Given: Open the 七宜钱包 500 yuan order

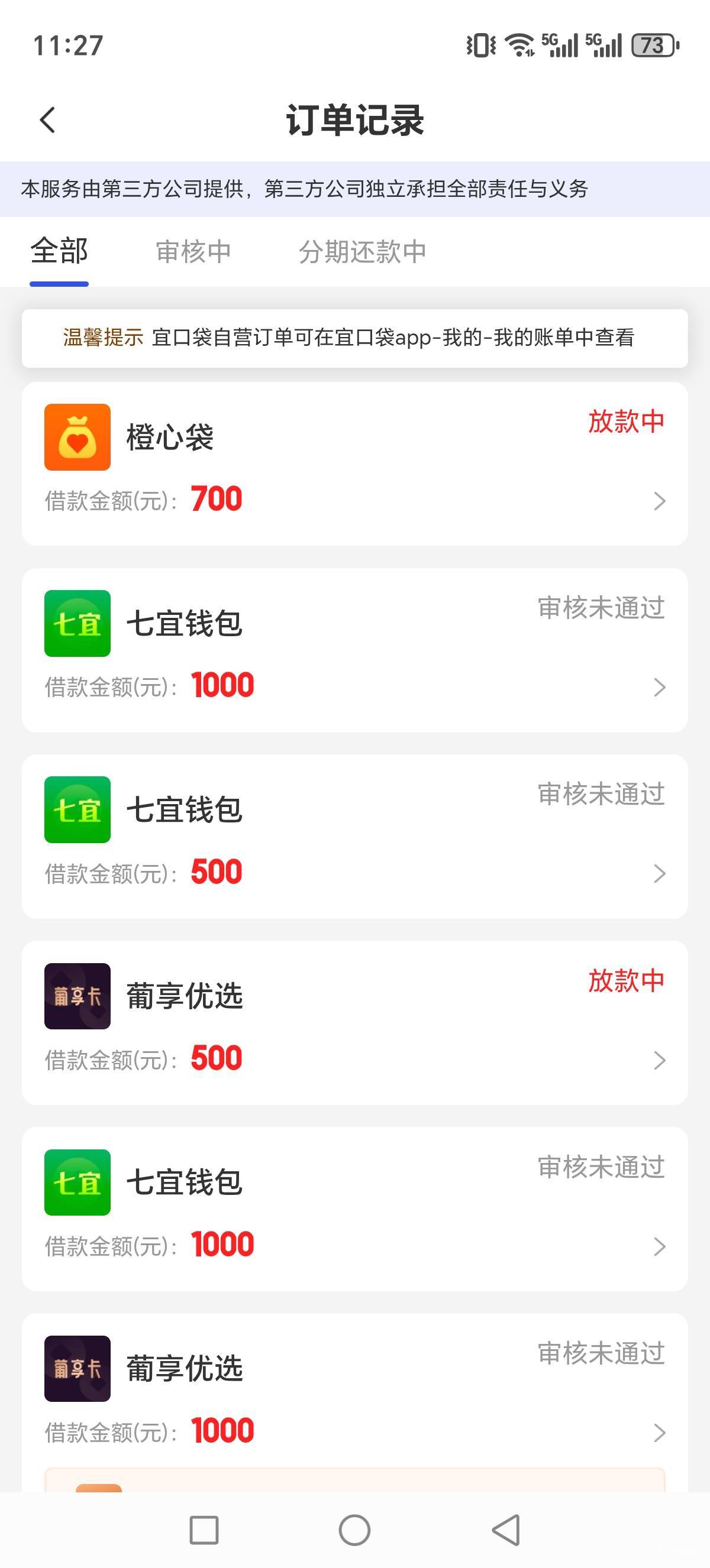Looking at the screenshot, I should 354,837.
